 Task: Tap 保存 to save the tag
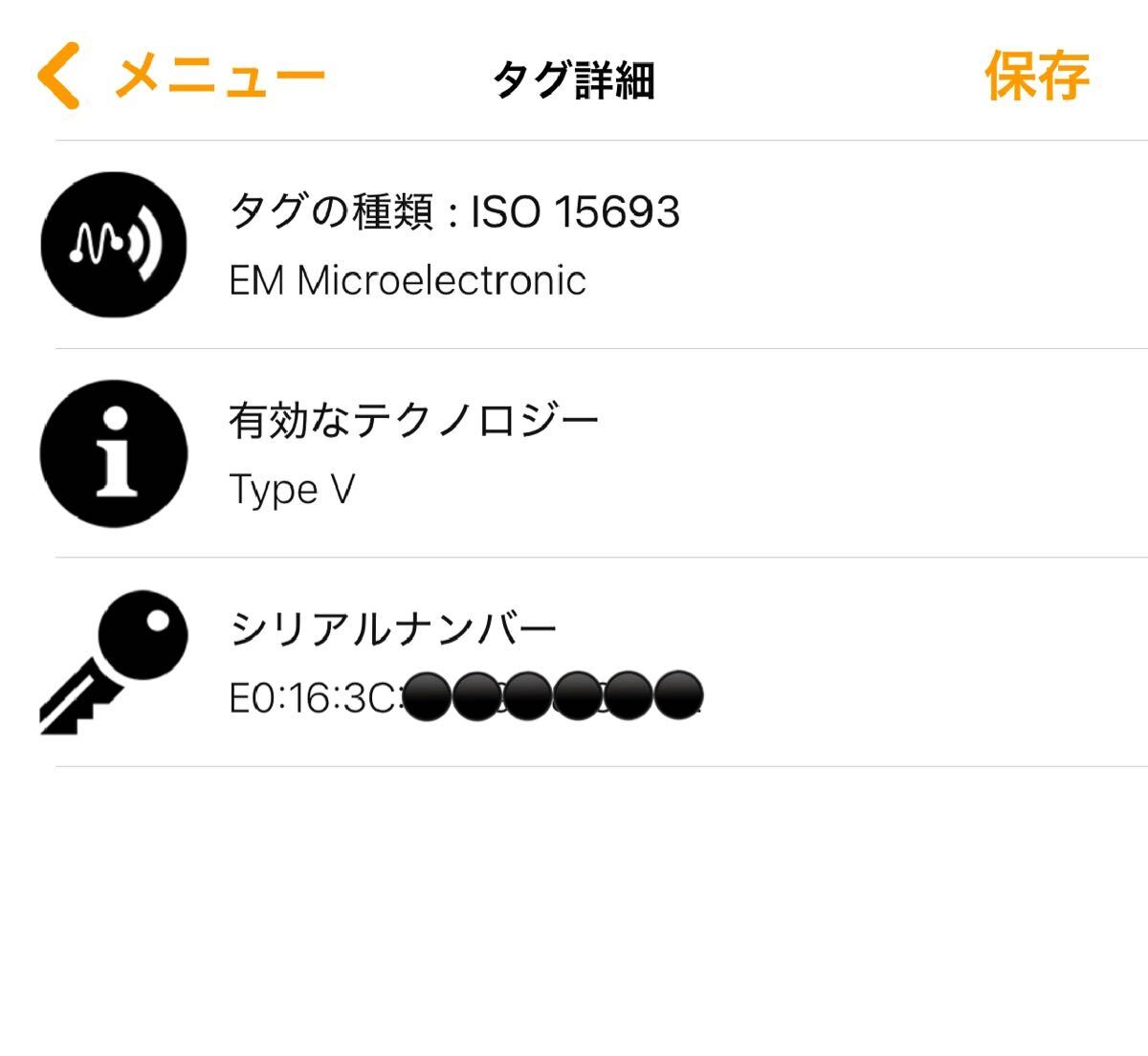point(1036,77)
